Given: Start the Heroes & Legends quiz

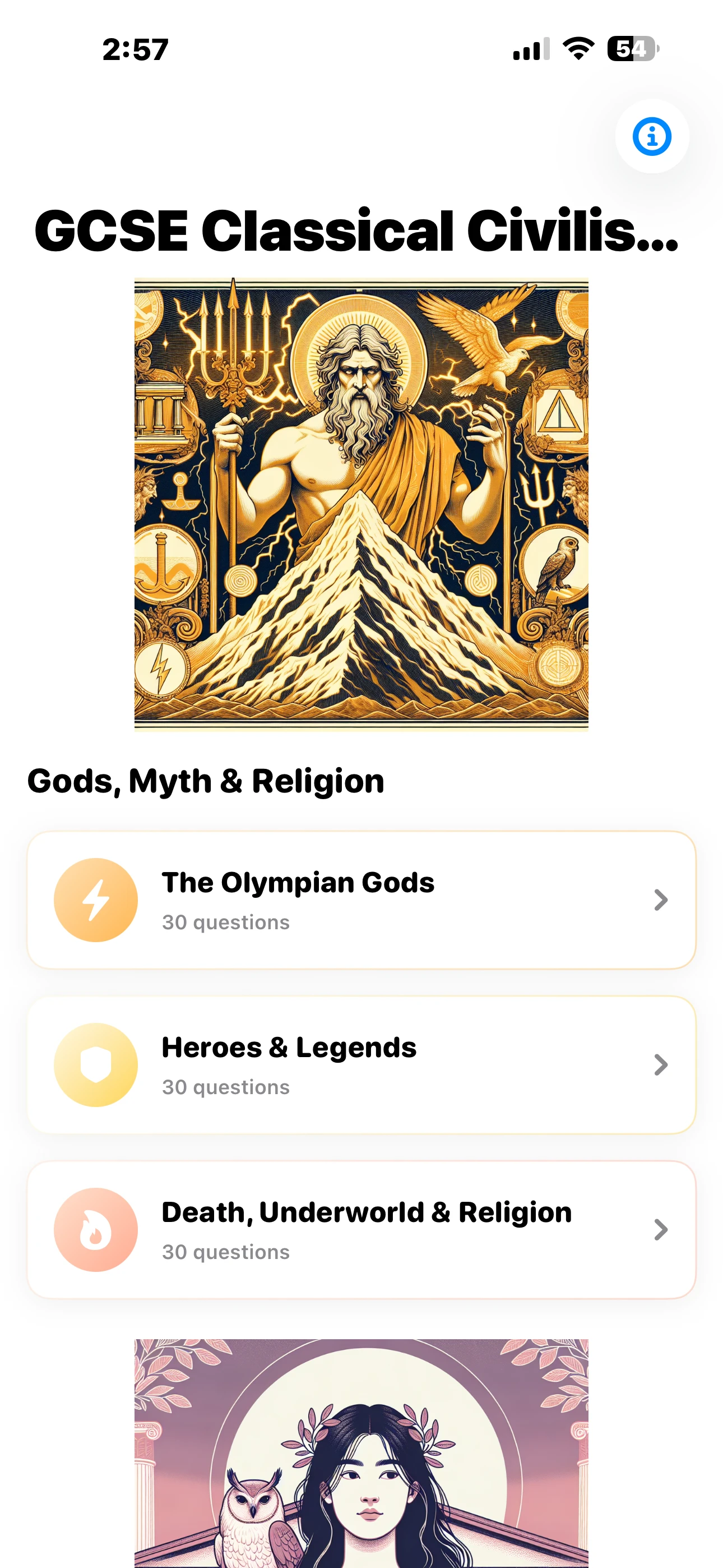Looking at the screenshot, I should click(x=361, y=1064).
